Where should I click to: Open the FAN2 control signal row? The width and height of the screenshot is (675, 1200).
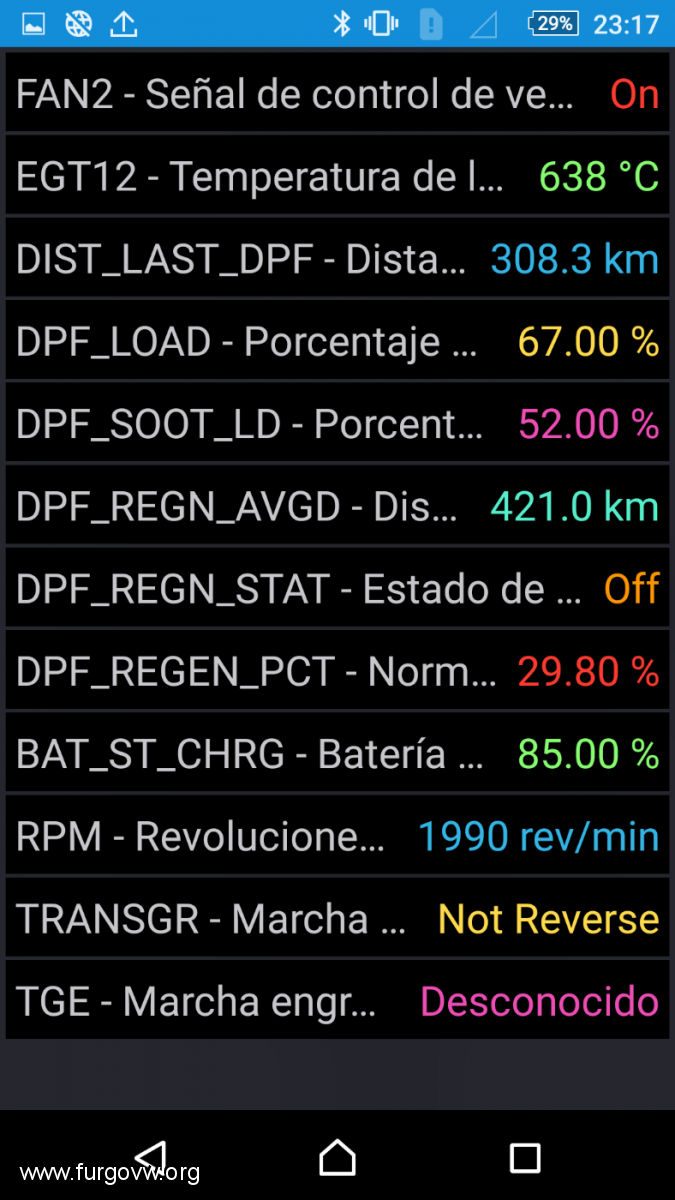[337, 93]
